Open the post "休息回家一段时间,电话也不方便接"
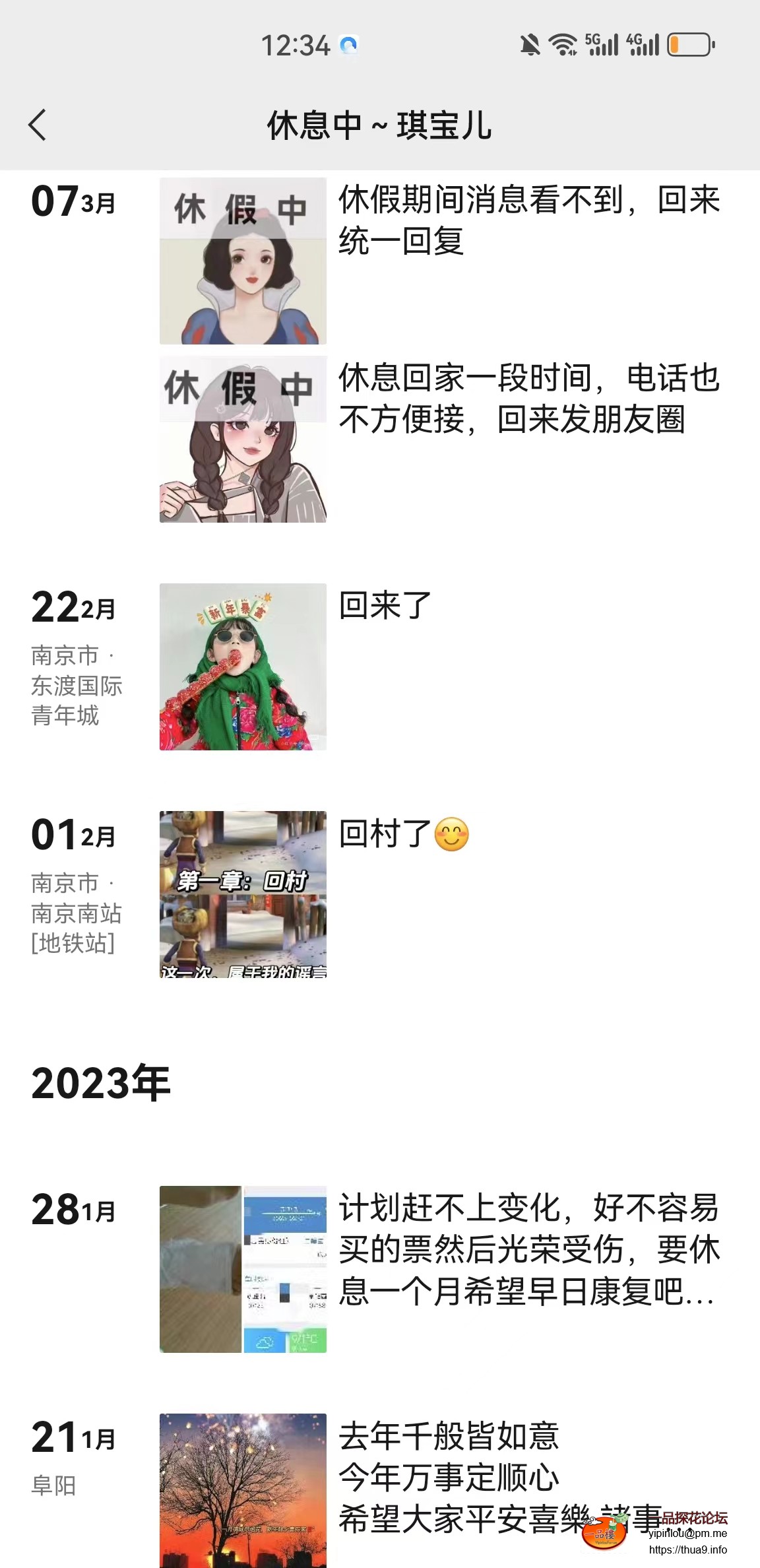This screenshot has width=760, height=1568. click(x=528, y=399)
